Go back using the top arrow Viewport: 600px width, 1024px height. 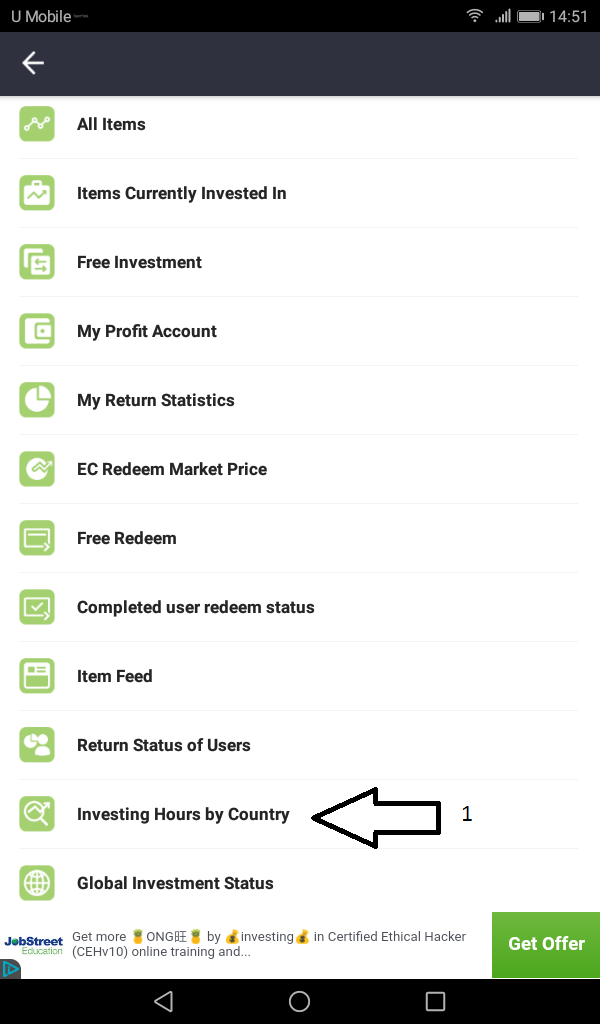click(33, 63)
